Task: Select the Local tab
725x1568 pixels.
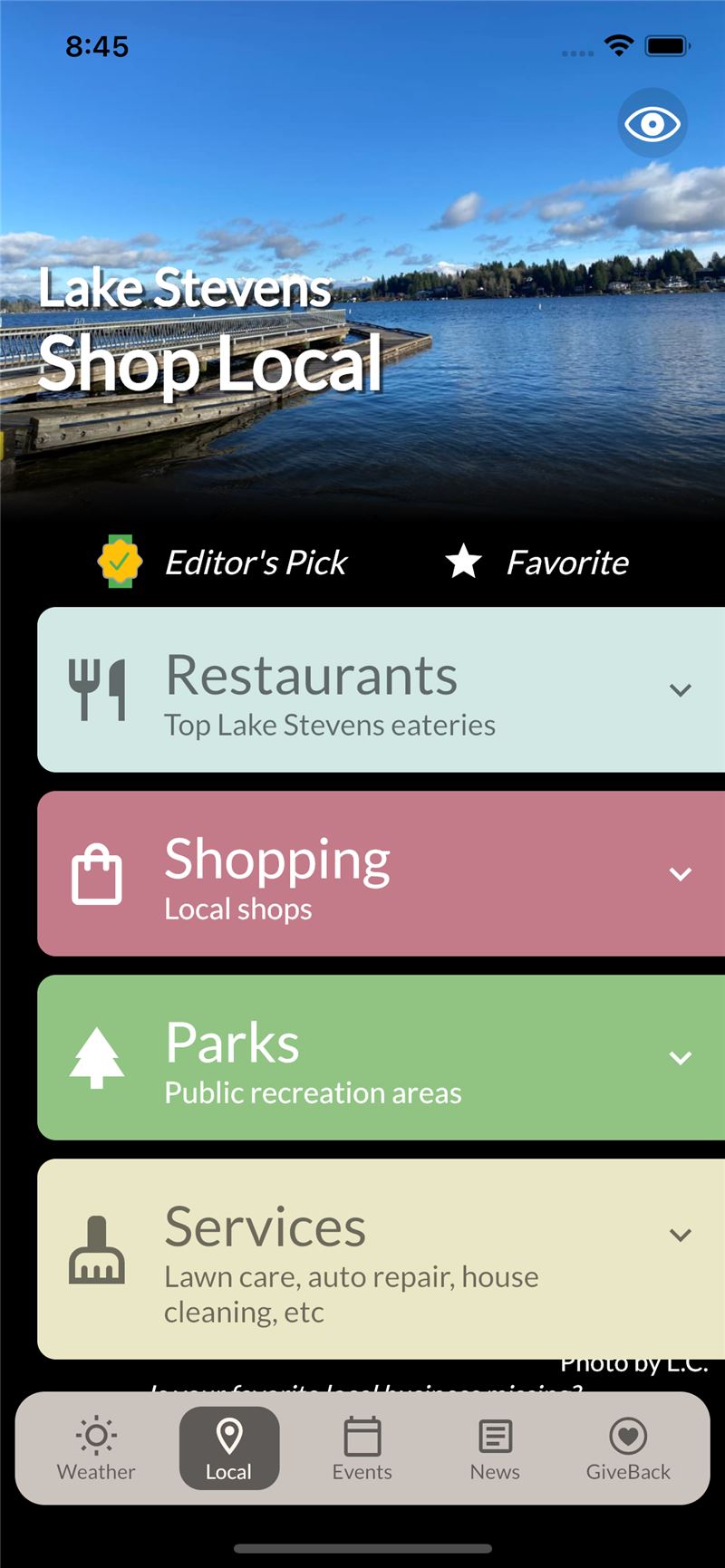Action: (229, 1448)
